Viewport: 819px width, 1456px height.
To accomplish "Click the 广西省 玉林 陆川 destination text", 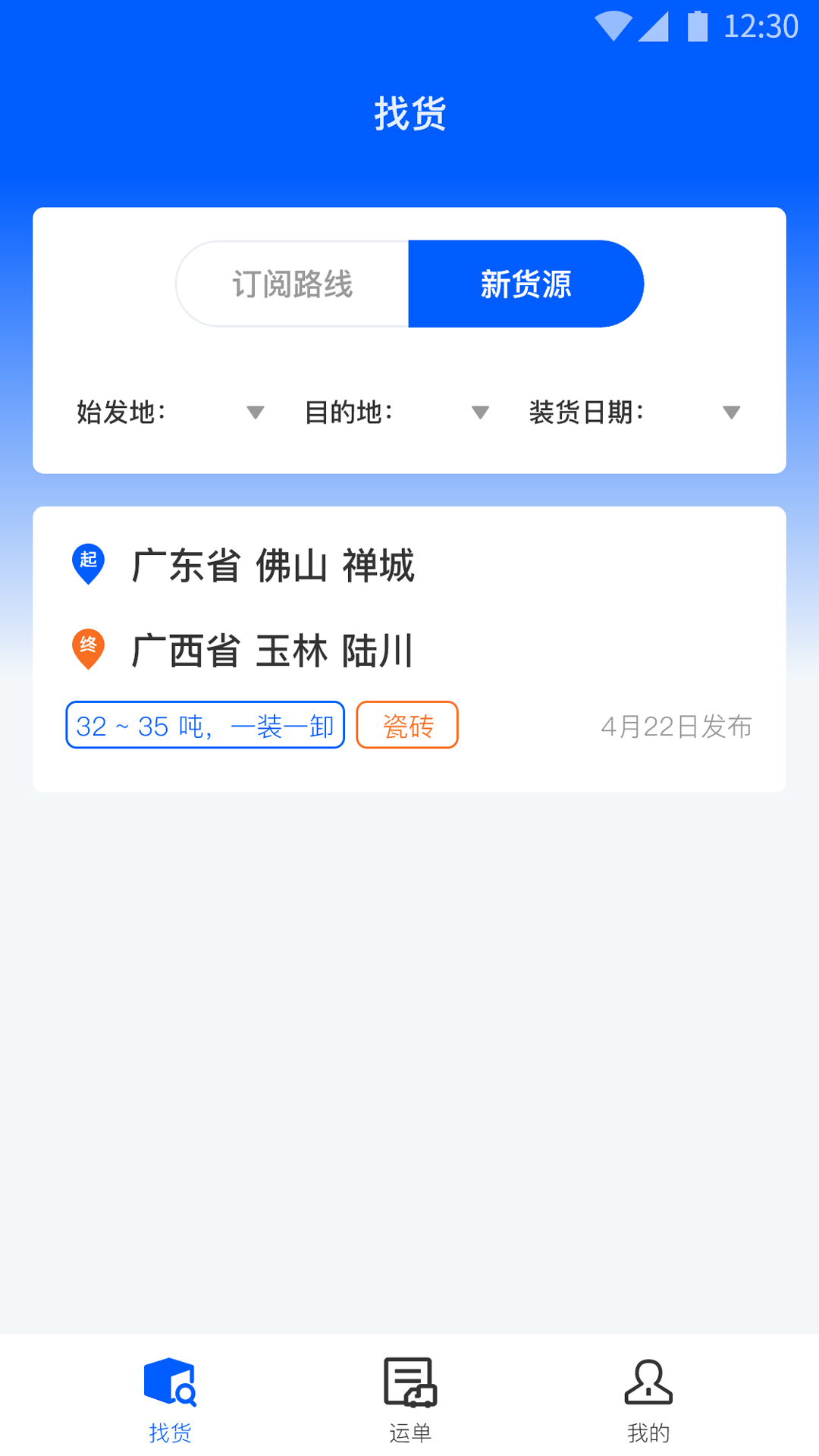I will click(271, 650).
